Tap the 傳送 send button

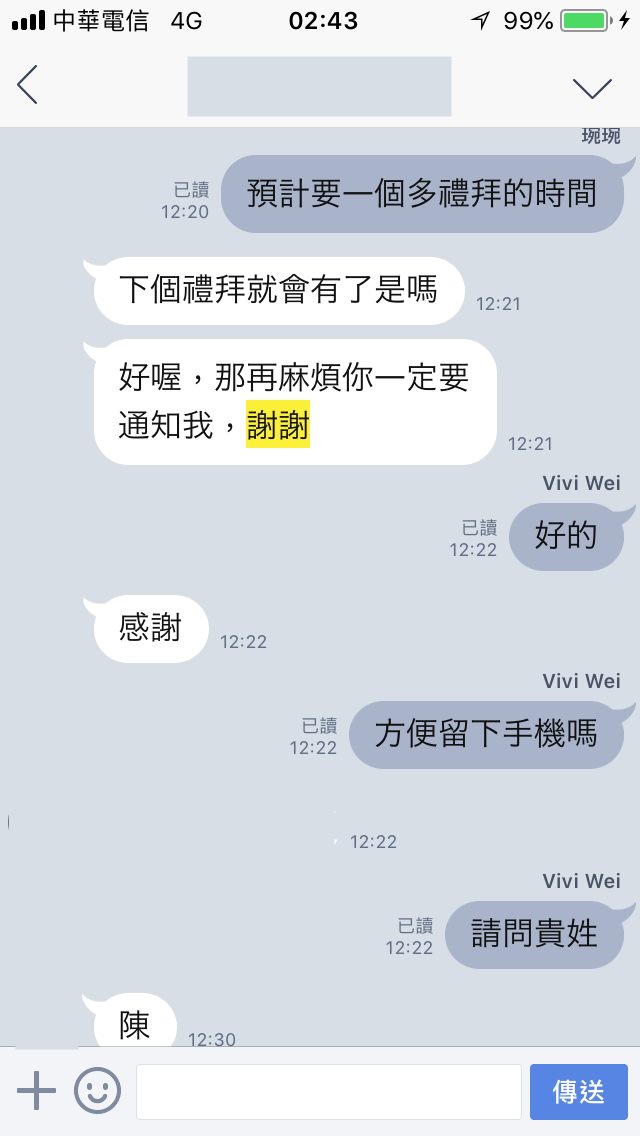pos(578,1091)
